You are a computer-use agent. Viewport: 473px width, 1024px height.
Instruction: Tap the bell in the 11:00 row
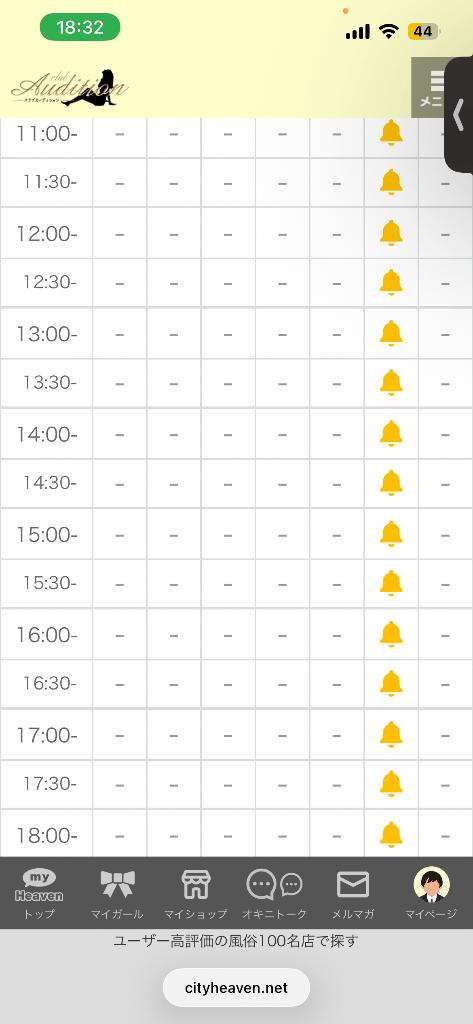pyautogui.click(x=391, y=133)
